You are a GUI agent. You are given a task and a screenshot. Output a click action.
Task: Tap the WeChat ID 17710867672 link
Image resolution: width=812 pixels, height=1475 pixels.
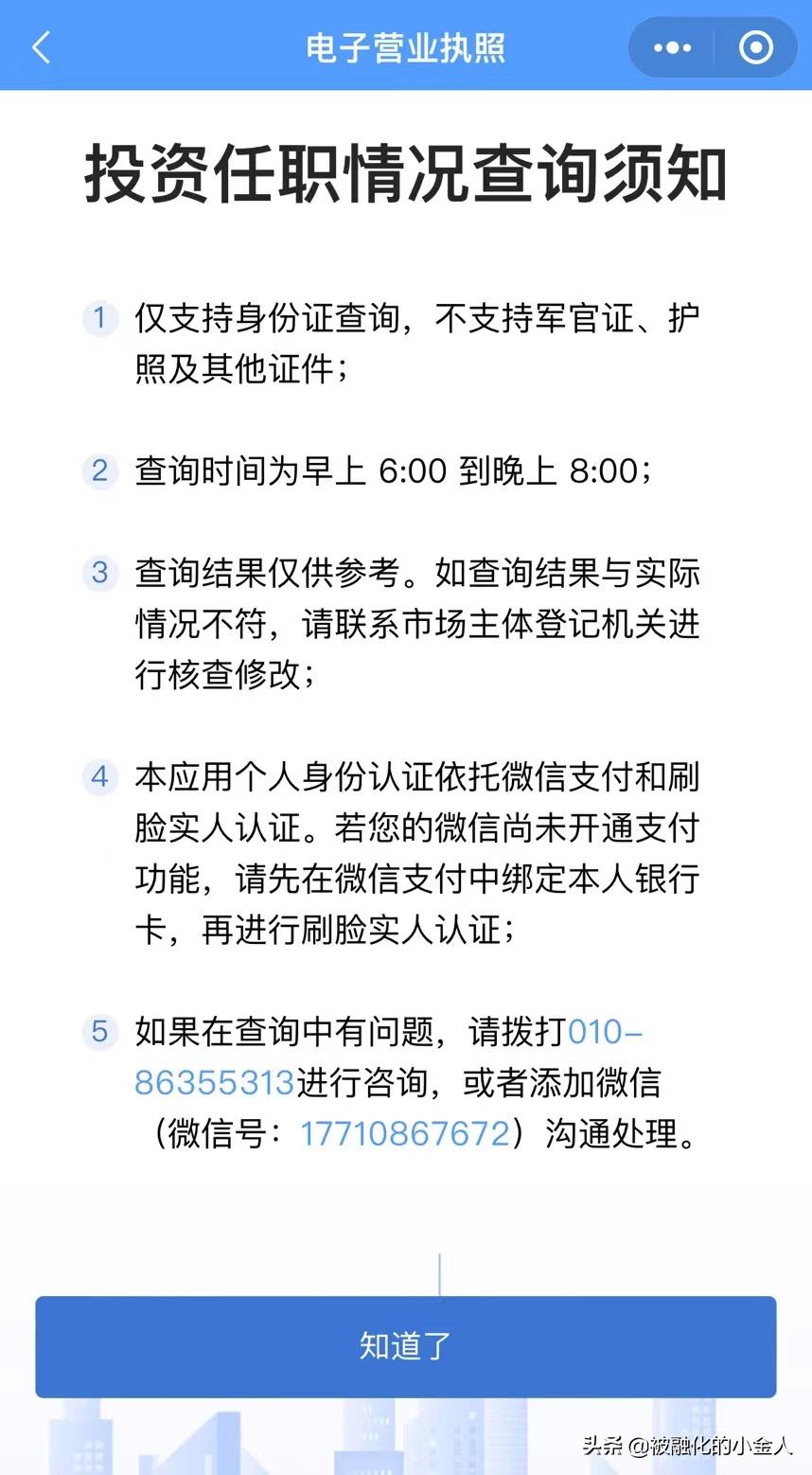tap(405, 1133)
